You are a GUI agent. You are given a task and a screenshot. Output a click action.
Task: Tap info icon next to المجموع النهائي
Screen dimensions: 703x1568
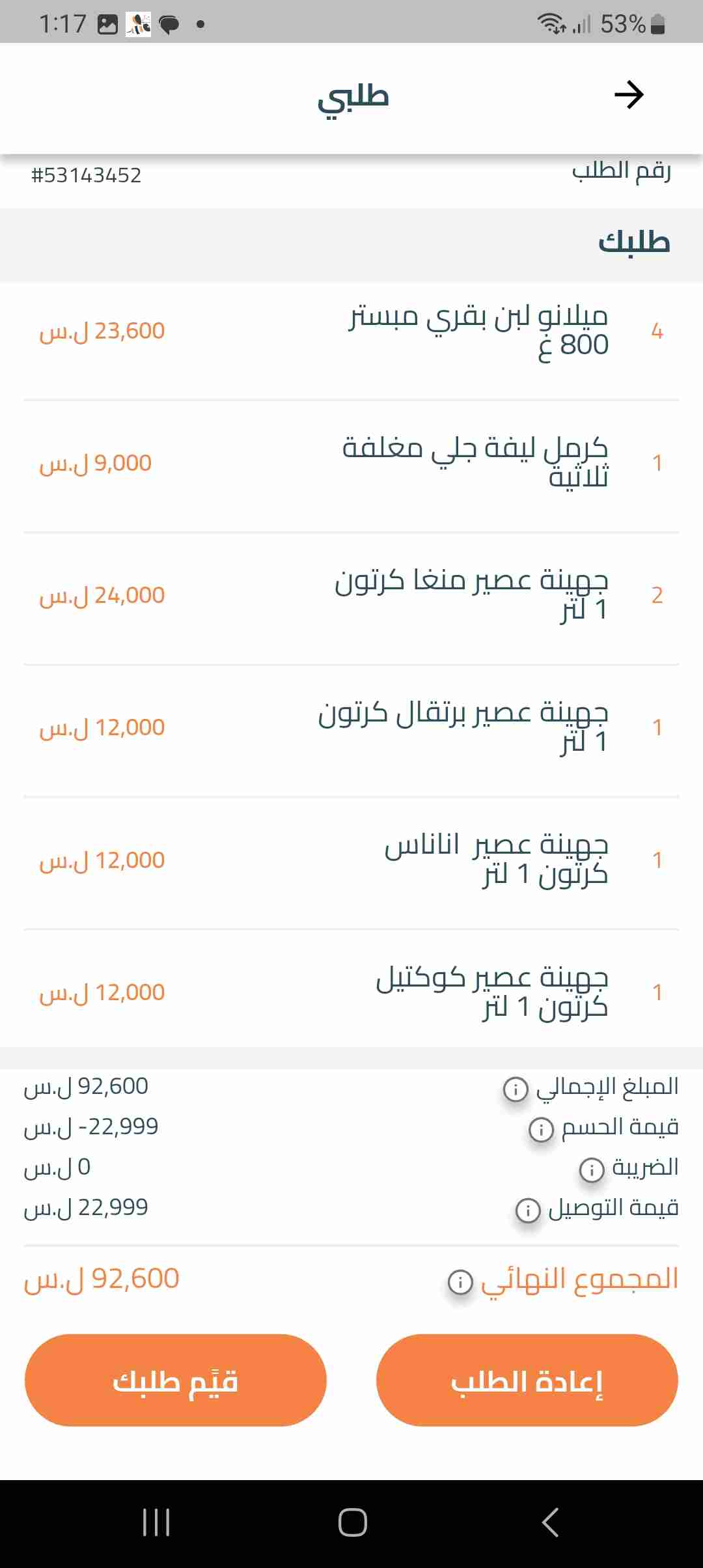pos(460,1281)
